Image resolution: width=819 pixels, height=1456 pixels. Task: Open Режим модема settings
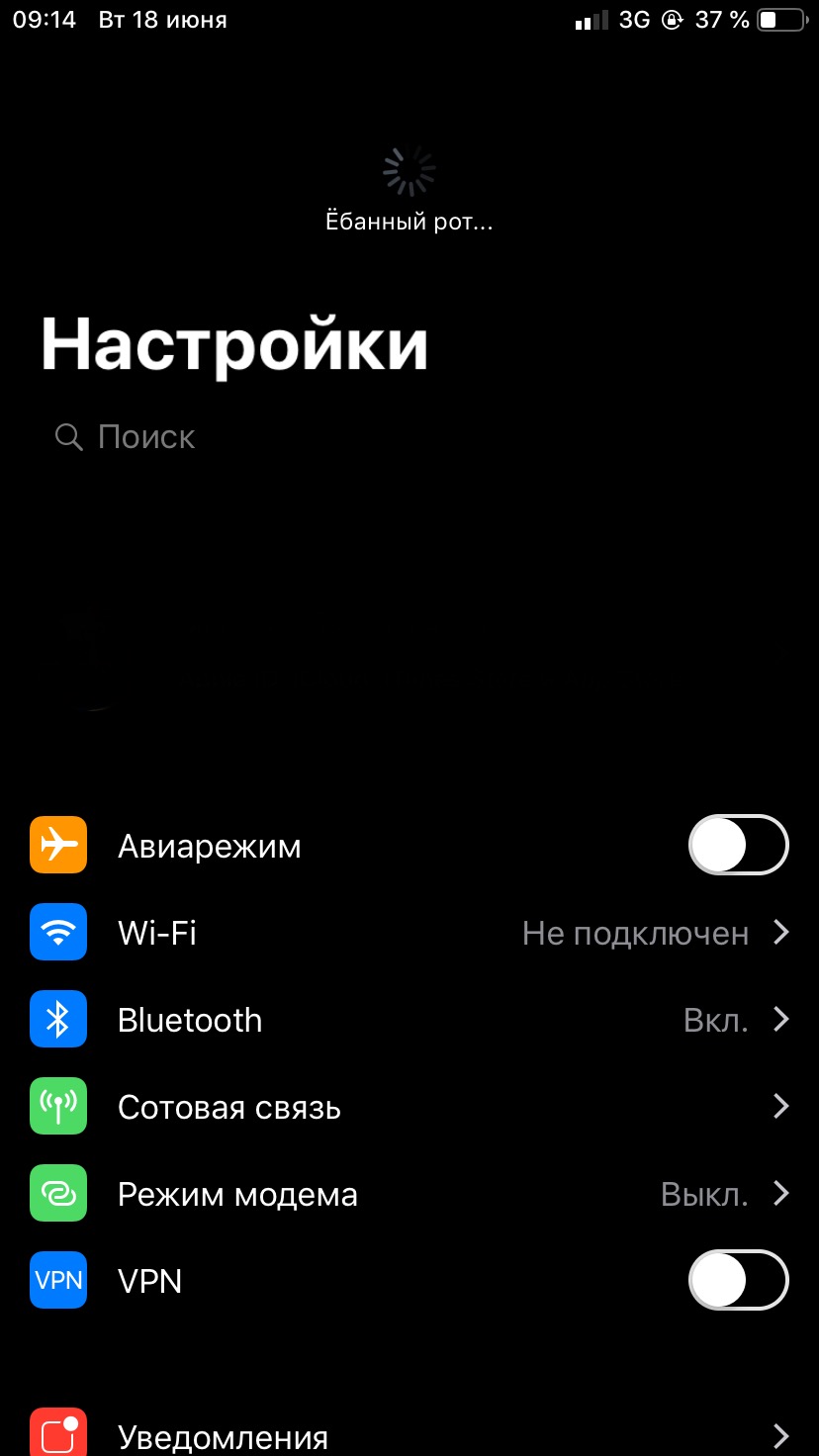409,1194
